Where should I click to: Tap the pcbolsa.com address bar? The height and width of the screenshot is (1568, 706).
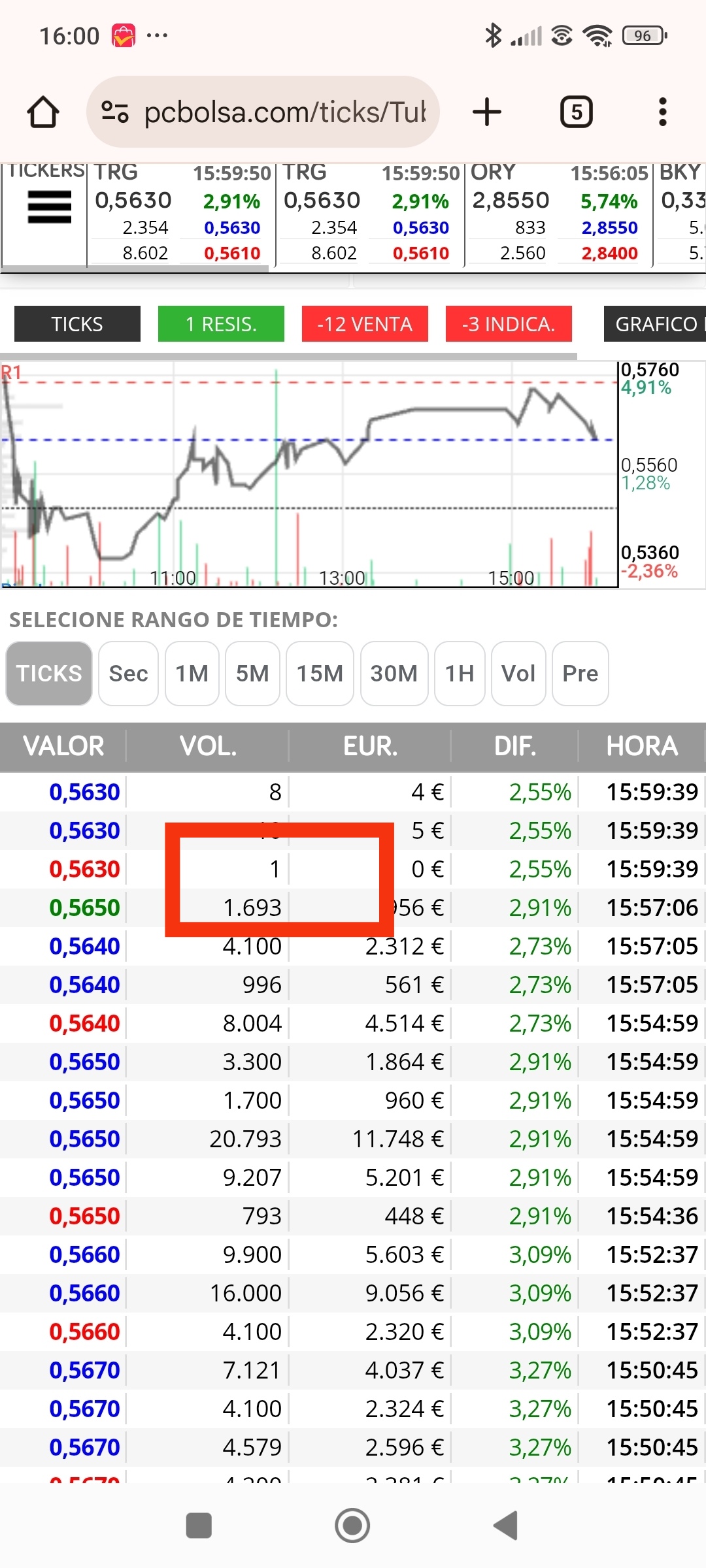pyautogui.click(x=263, y=112)
